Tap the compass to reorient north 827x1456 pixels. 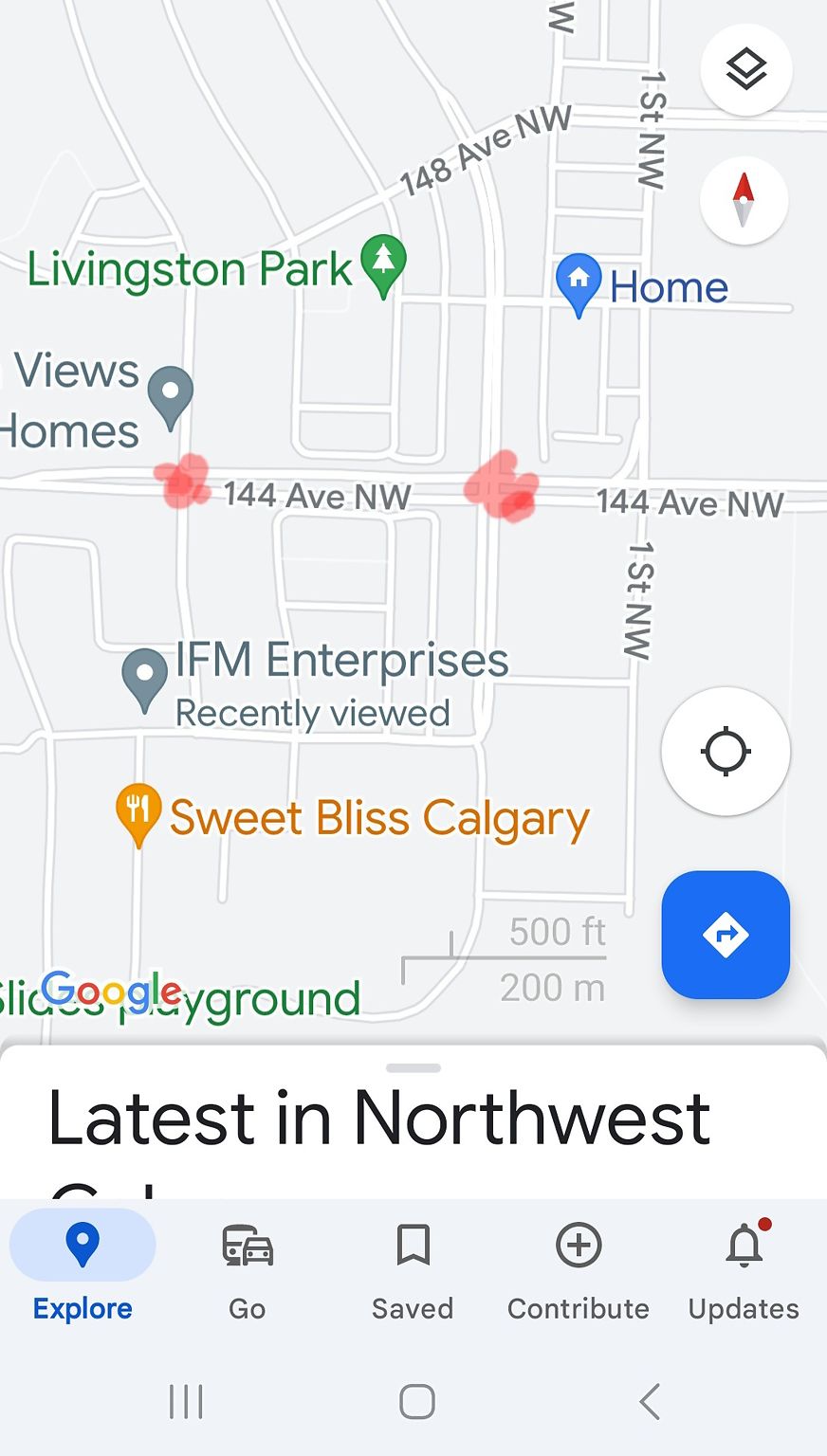coord(744,200)
